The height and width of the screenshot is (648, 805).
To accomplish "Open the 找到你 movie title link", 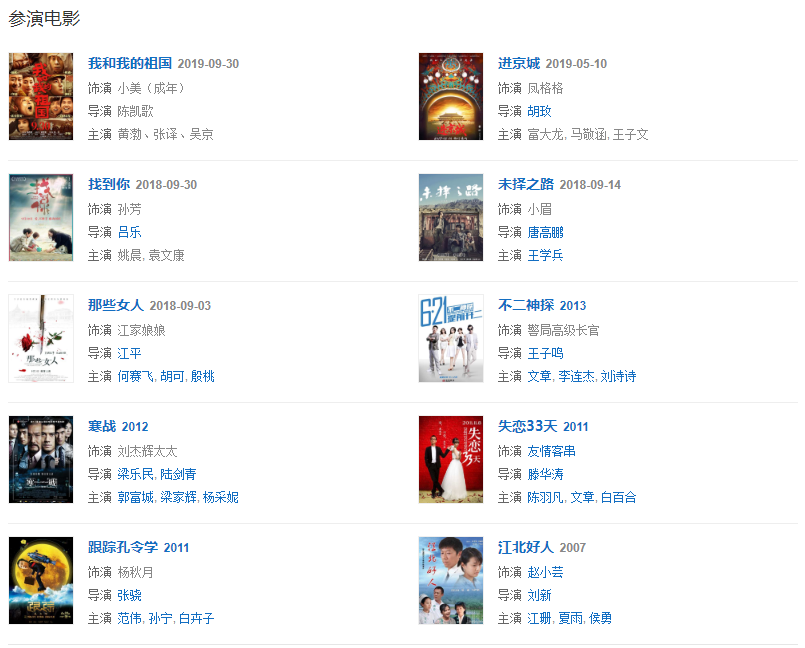I will coord(108,184).
